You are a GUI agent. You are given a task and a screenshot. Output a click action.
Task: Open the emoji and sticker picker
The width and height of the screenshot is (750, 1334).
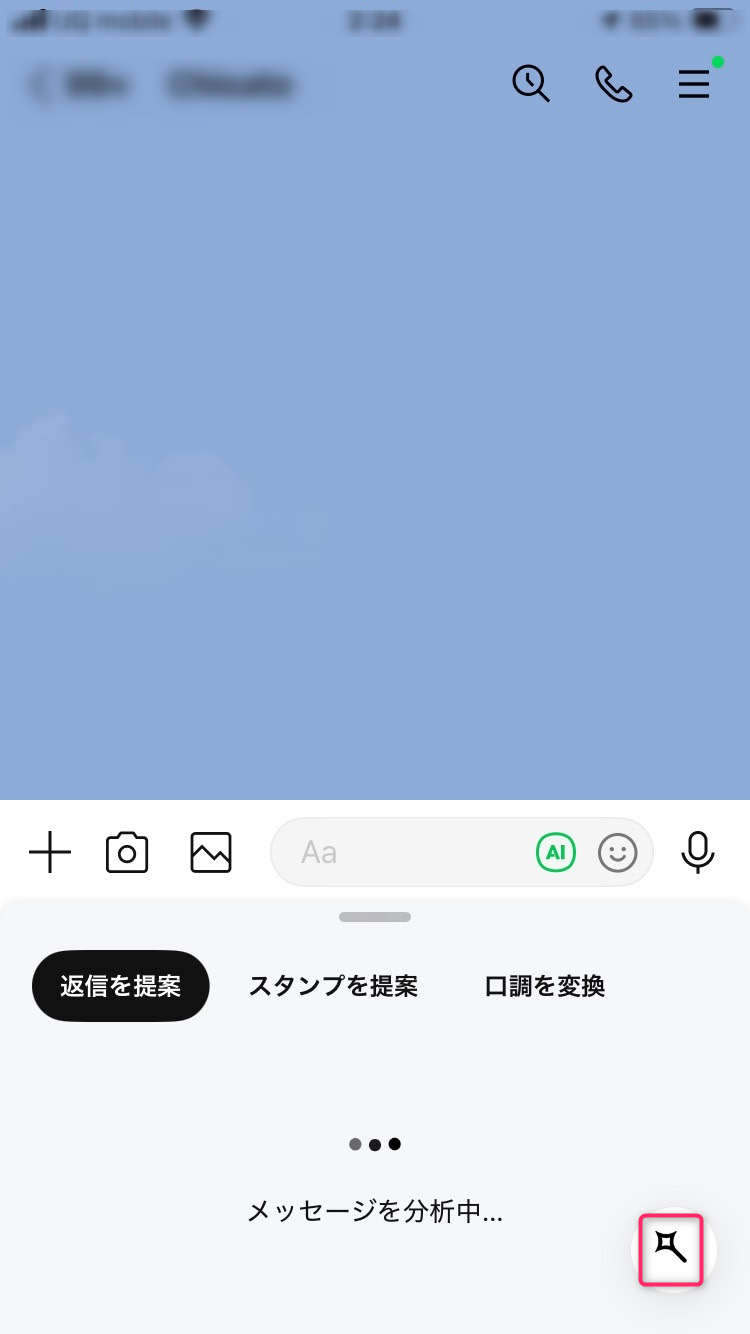coord(618,852)
